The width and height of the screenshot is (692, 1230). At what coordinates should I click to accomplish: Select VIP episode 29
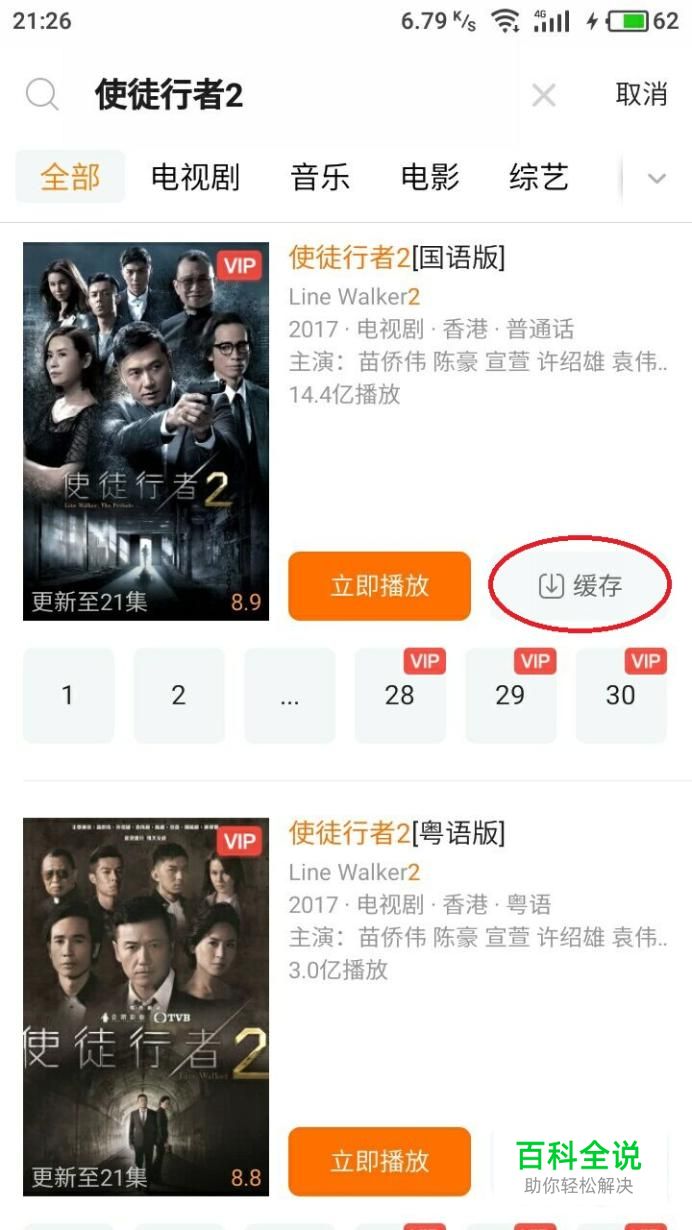point(510,696)
